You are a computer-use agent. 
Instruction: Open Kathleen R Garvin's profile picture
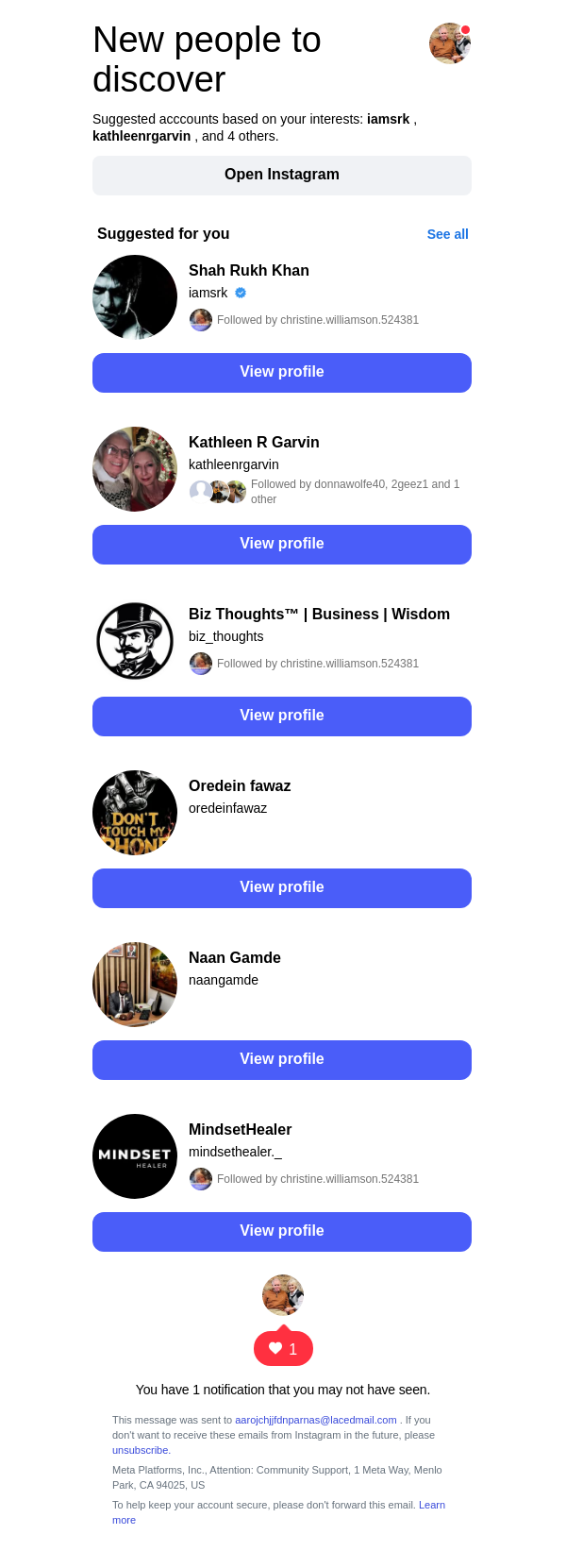135,469
